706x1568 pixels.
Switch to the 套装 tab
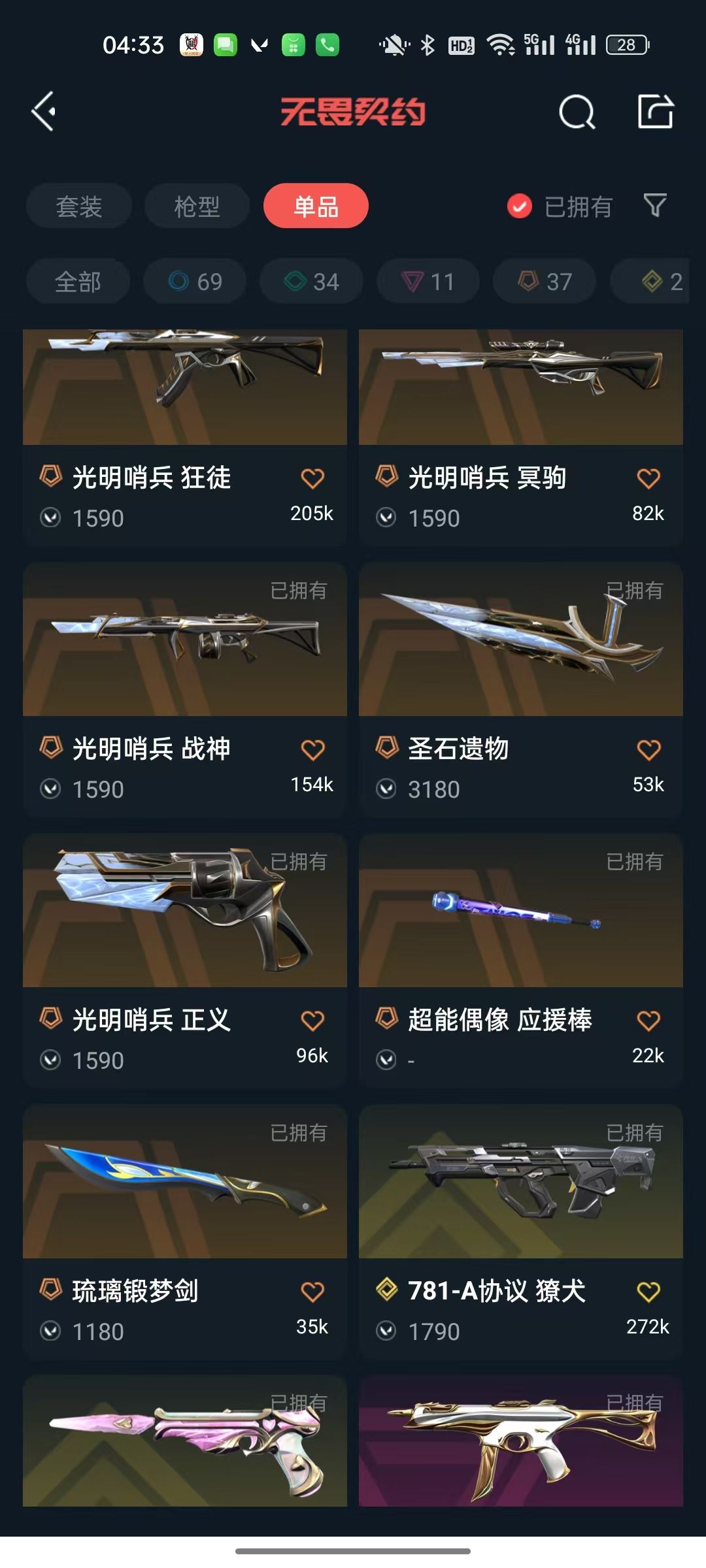(79, 206)
